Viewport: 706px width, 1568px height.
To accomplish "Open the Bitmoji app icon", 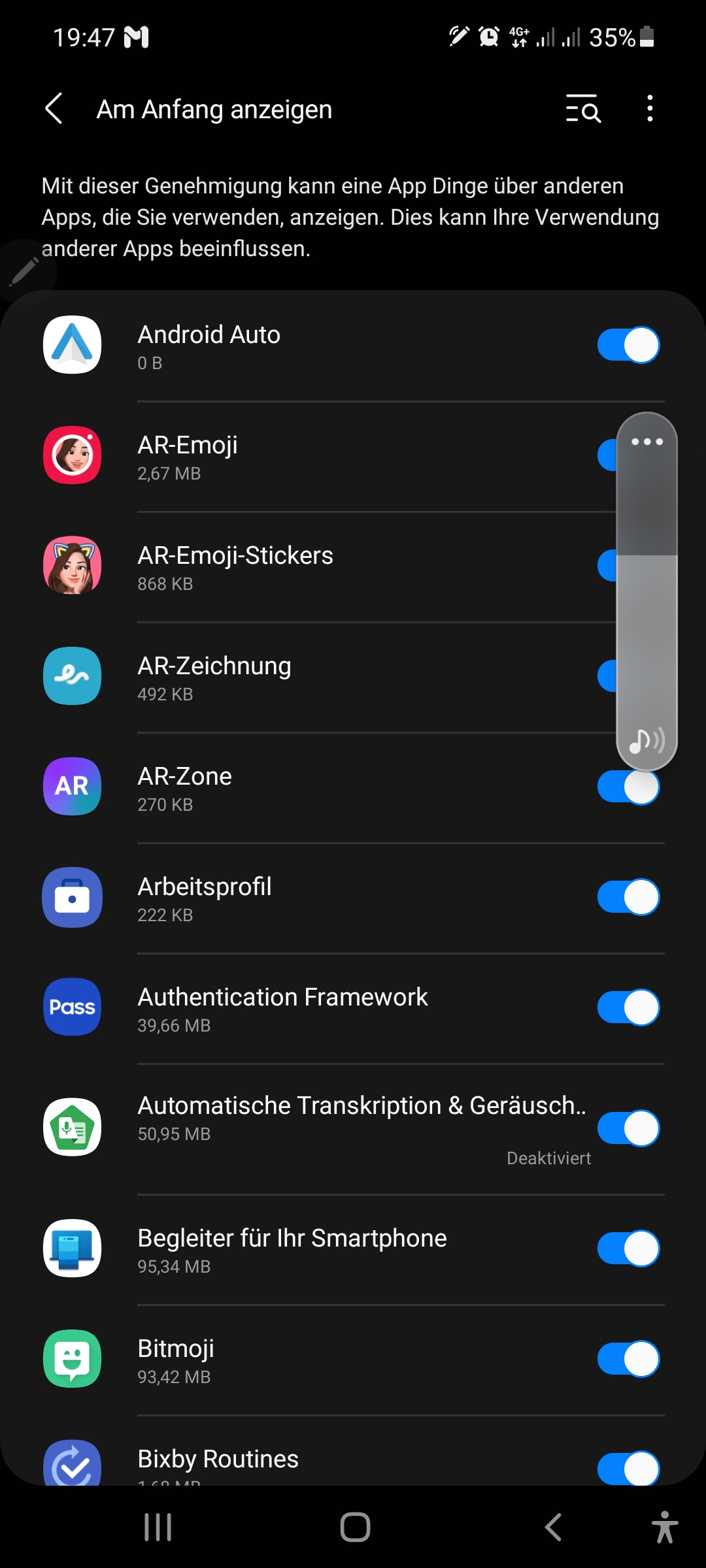I will [x=72, y=1359].
